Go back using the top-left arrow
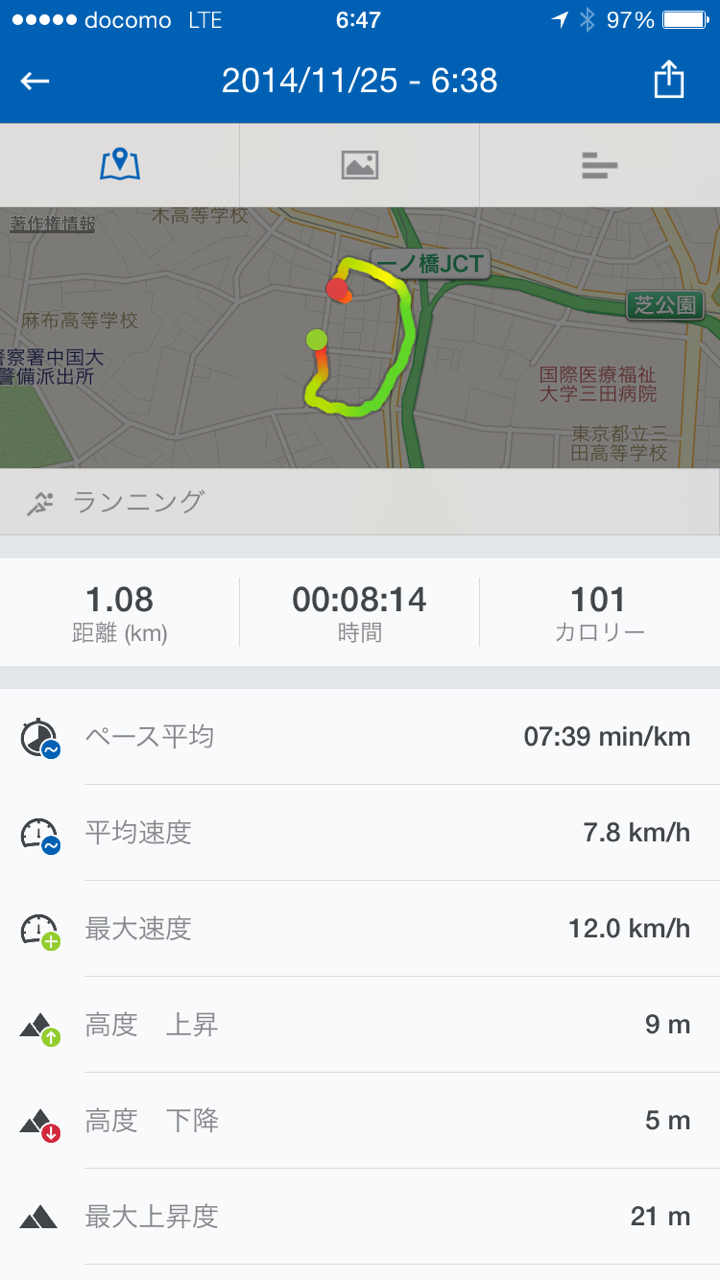Viewport: 720px width, 1280px height. click(x=35, y=81)
